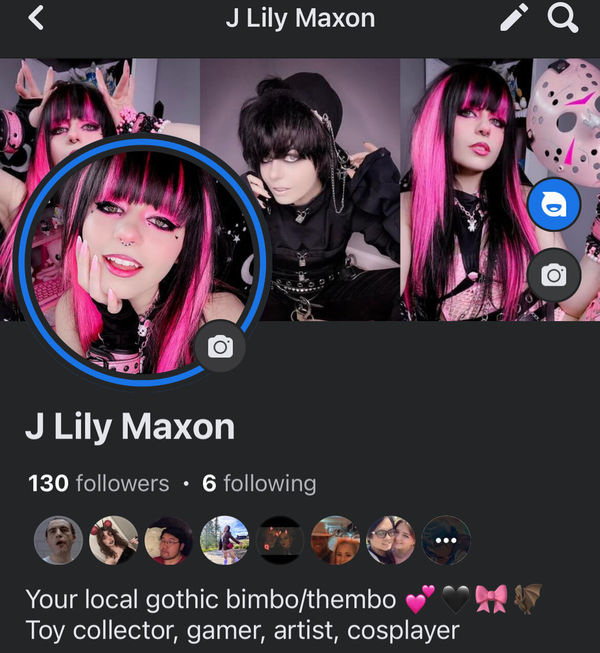View the 130 followers list
This screenshot has height=653, width=600.
point(99,484)
